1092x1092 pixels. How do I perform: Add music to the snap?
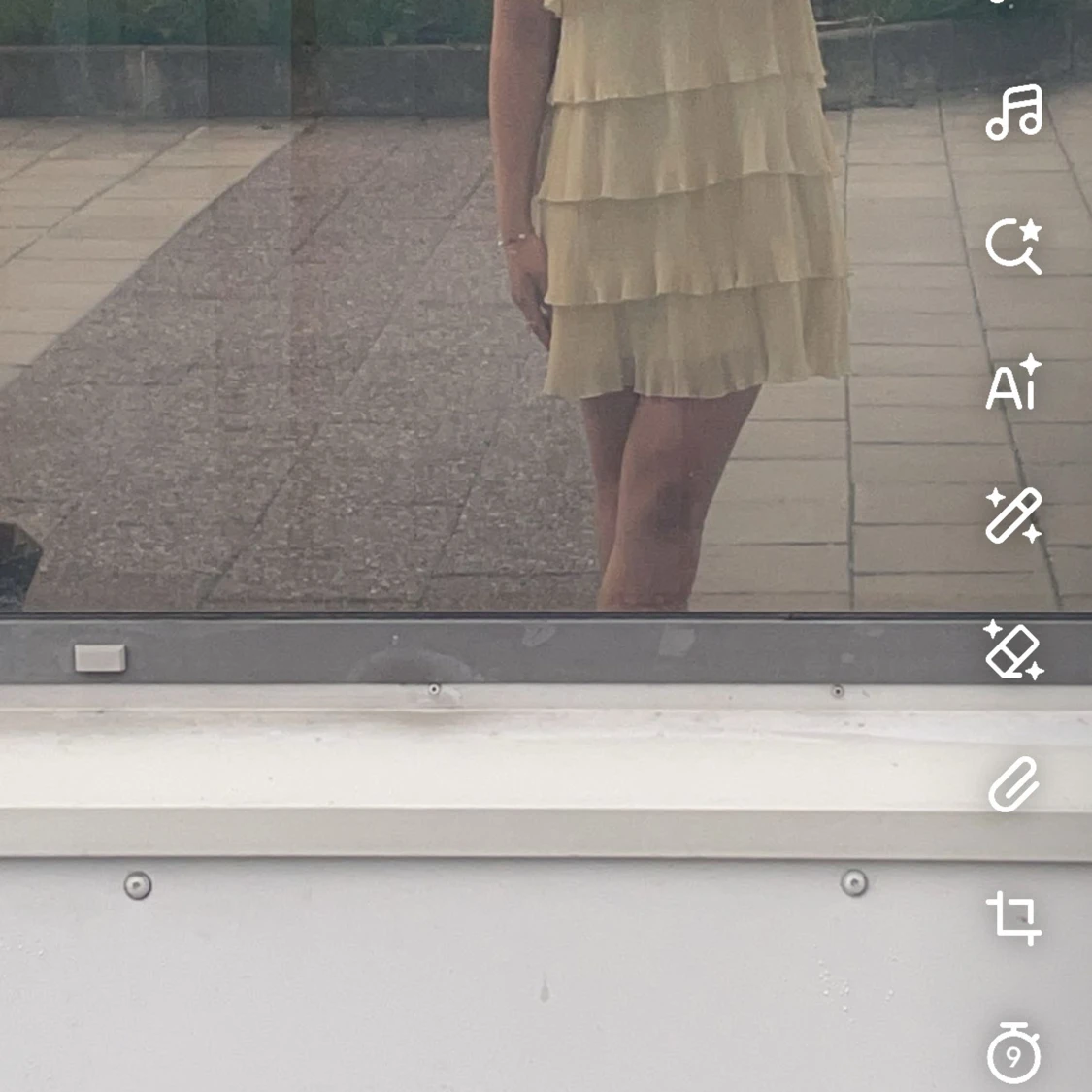click(x=1013, y=112)
